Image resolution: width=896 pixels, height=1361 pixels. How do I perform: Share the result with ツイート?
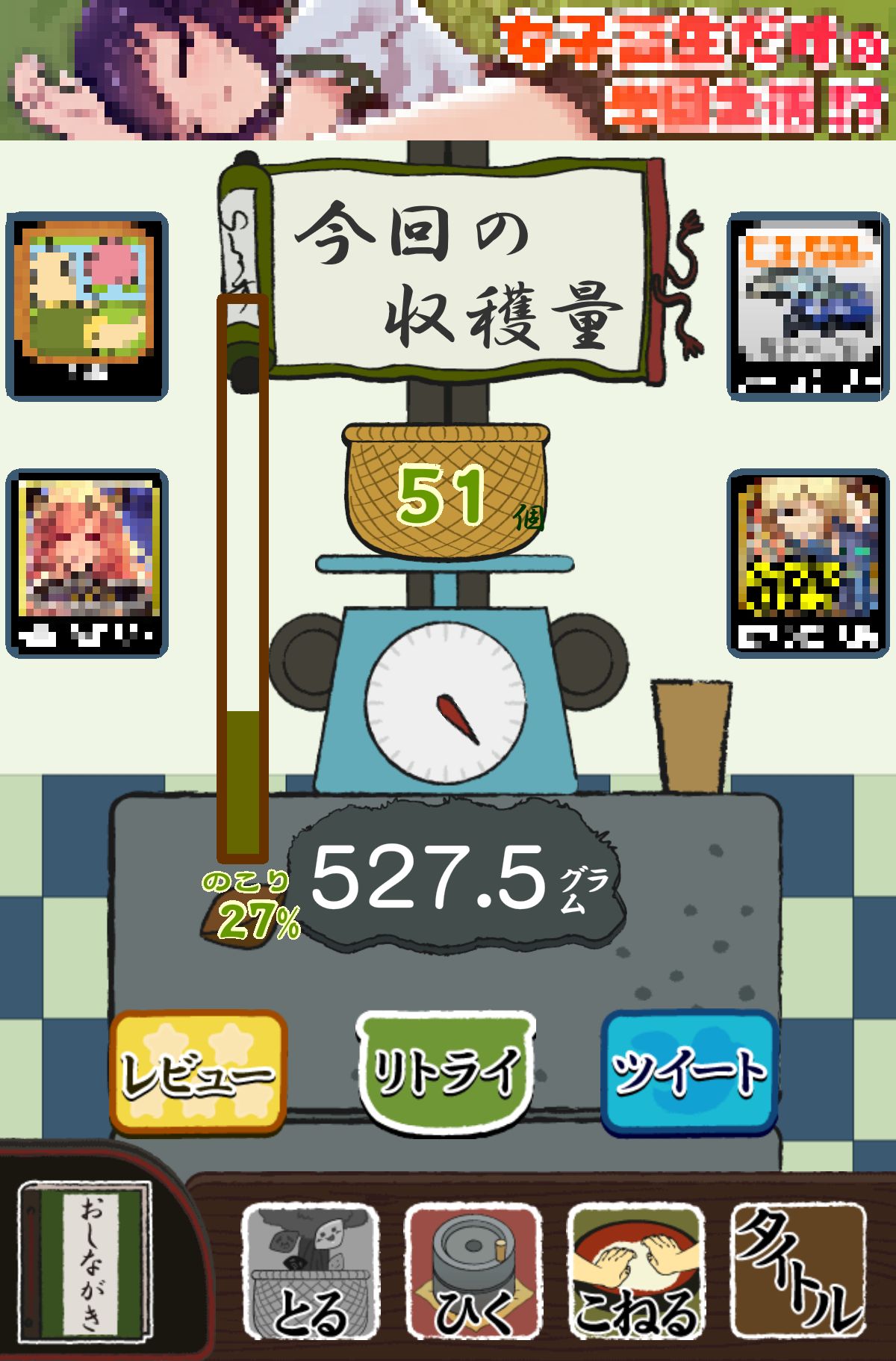click(x=689, y=1070)
